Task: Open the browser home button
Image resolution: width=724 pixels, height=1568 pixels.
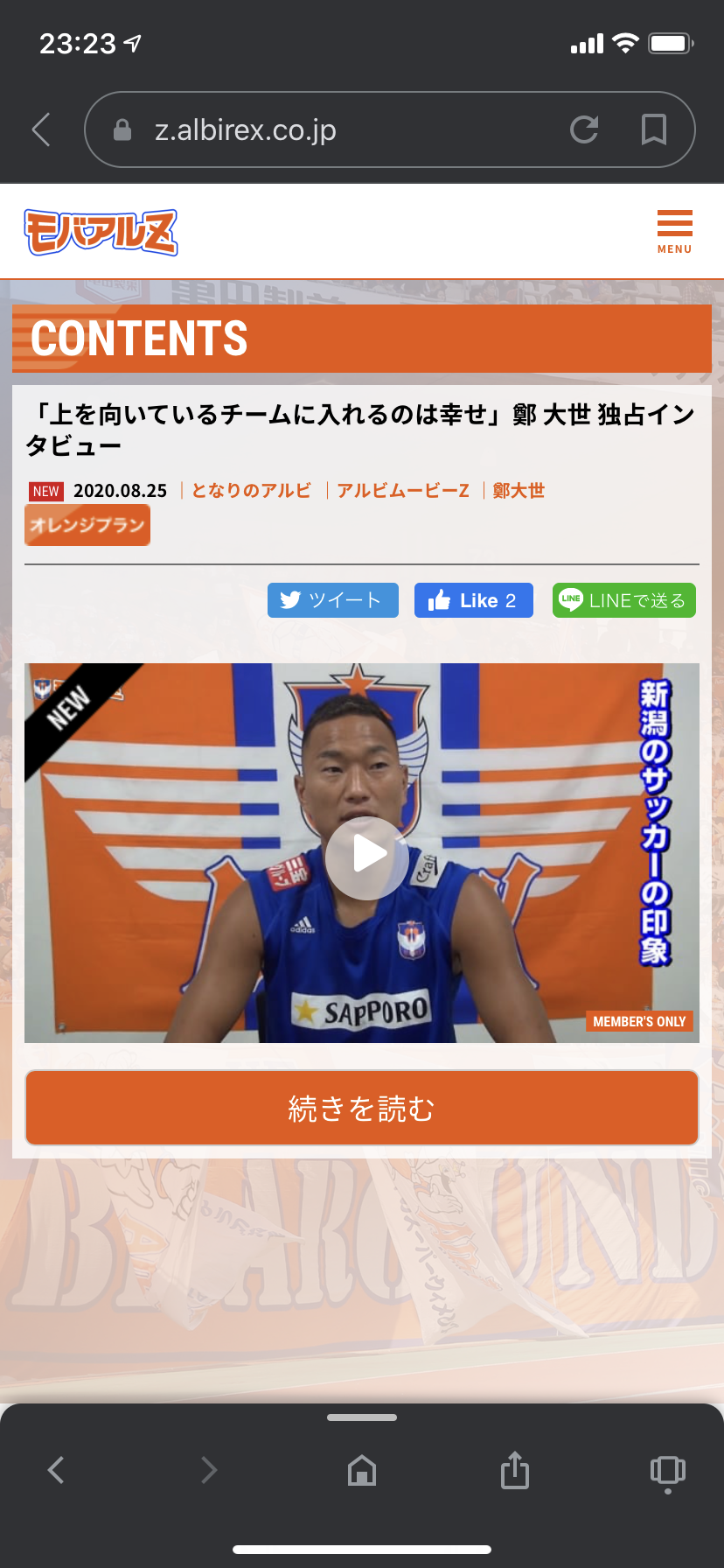Action: (x=362, y=1470)
